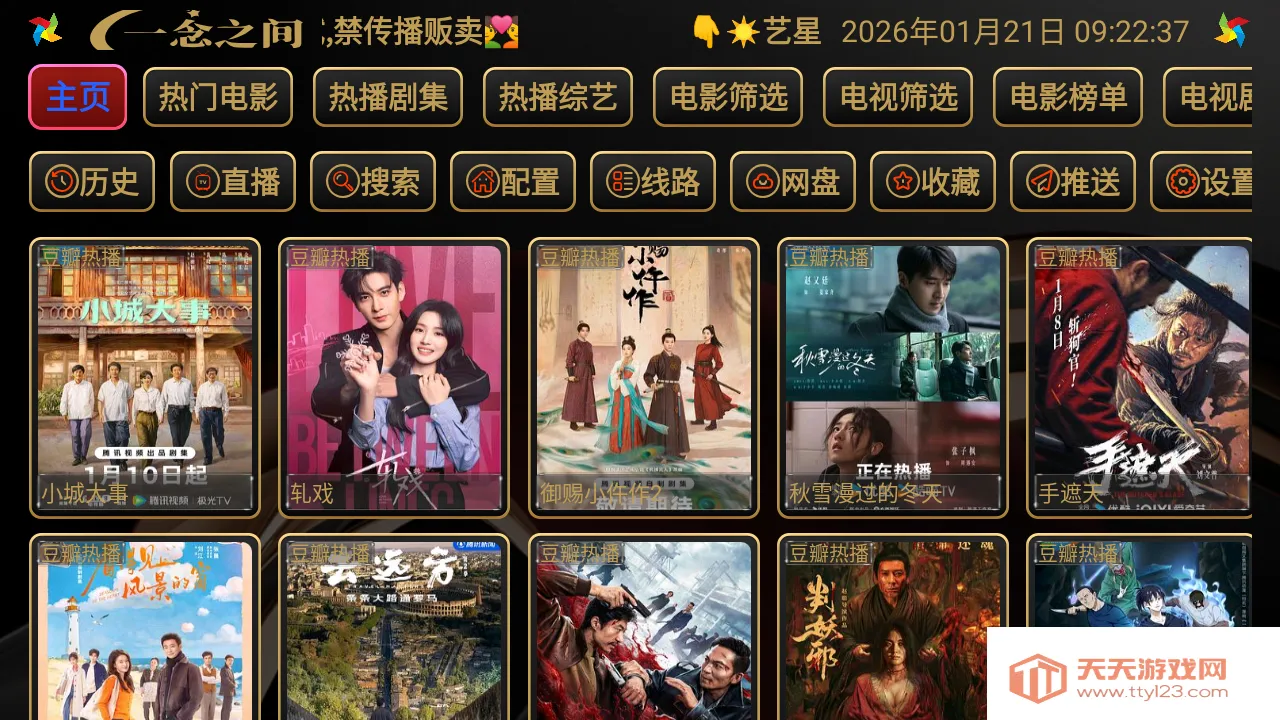1280x720 pixels.
Task: Open 直播 live TV
Action: click(x=233, y=182)
